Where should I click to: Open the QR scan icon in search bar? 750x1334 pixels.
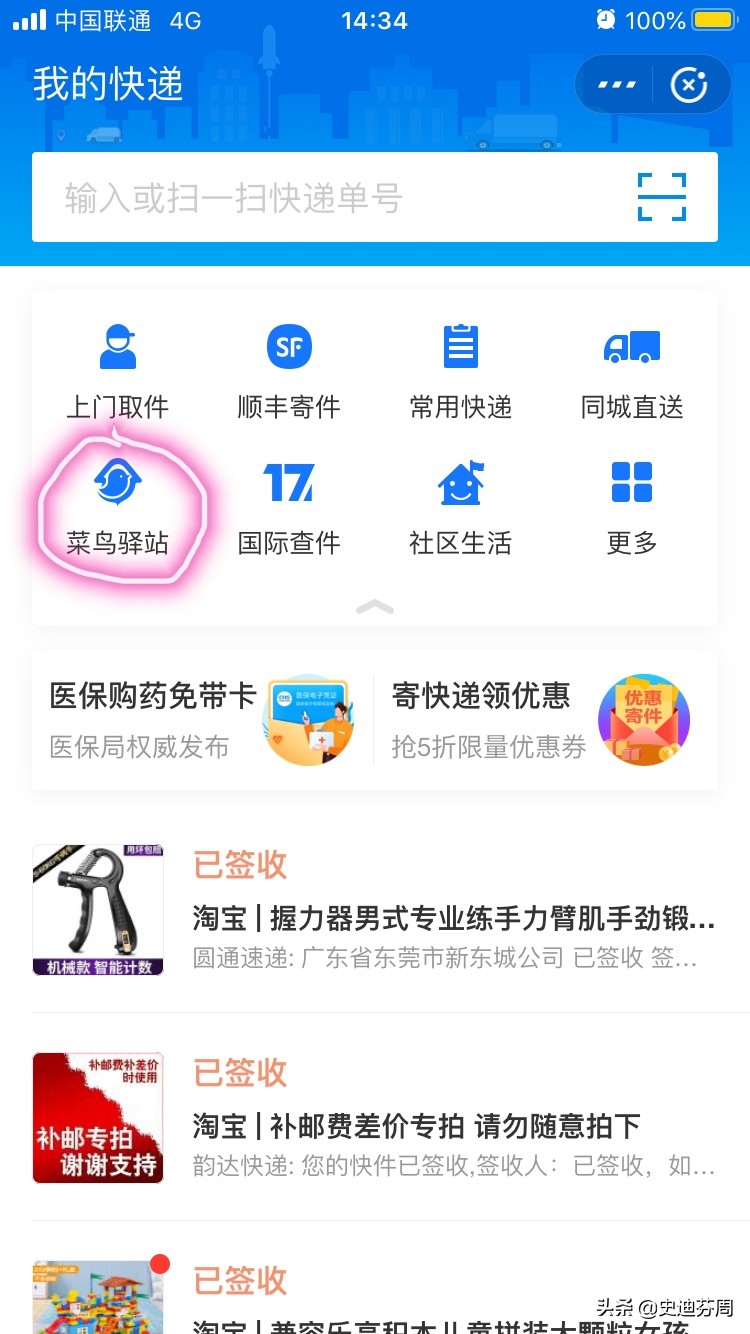tap(662, 198)
